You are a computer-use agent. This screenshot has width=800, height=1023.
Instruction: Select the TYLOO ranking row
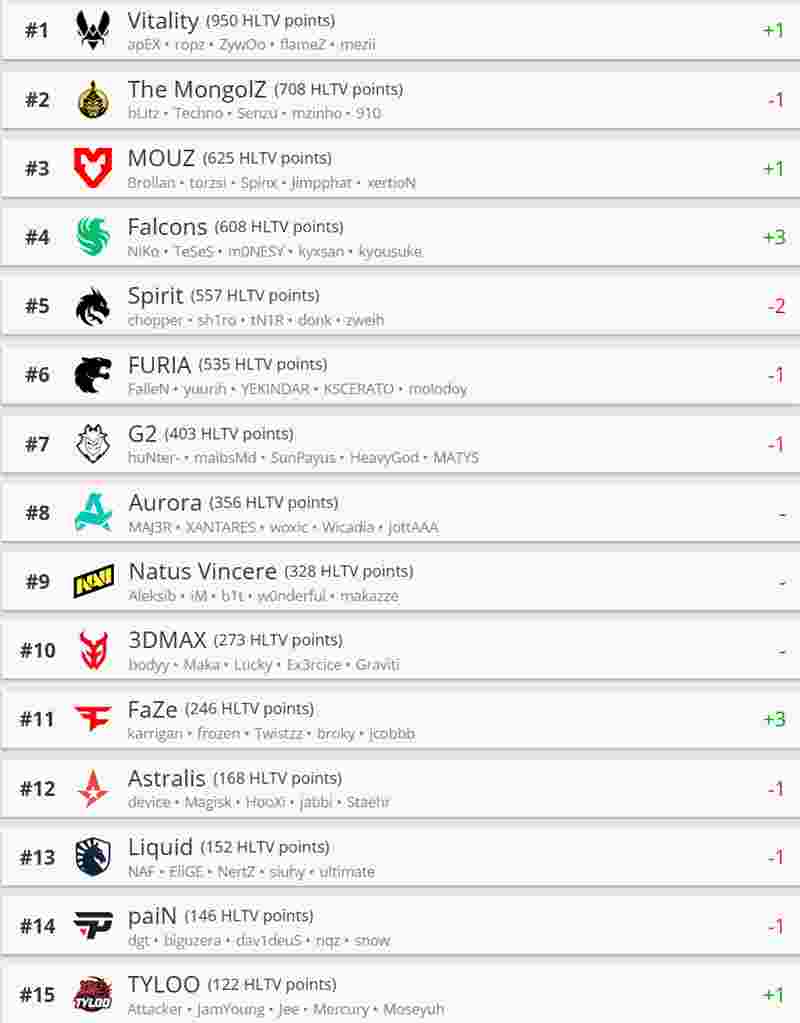(400, 994)
